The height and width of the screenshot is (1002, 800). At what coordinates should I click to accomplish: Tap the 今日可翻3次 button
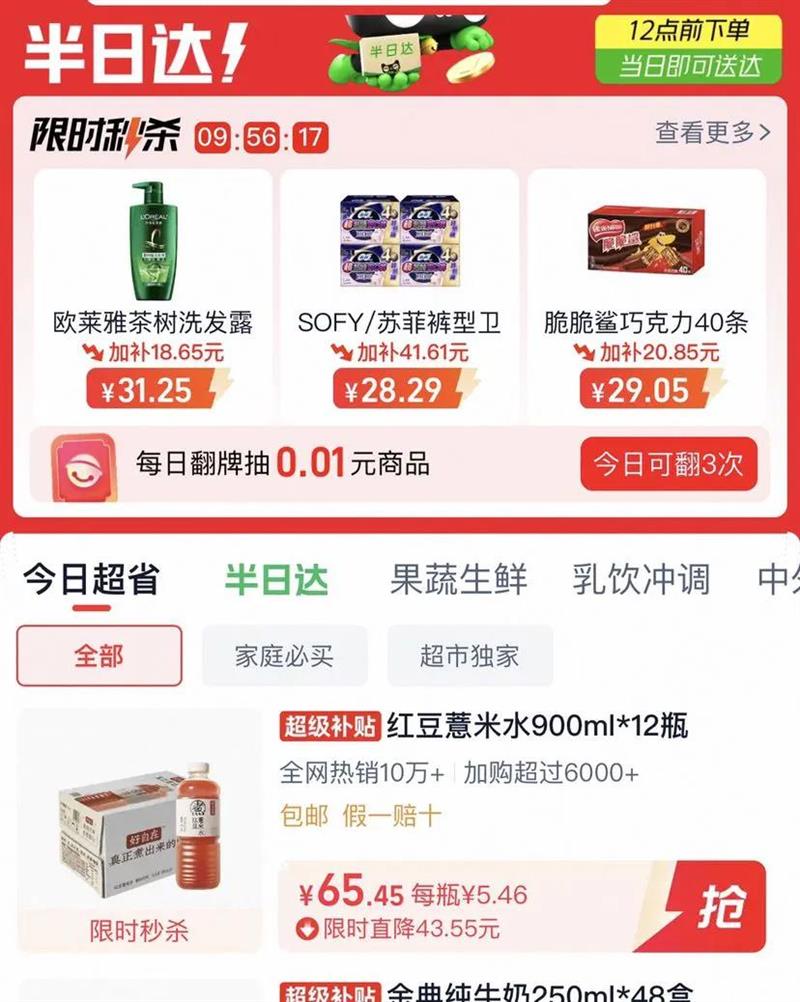[668, 464]
